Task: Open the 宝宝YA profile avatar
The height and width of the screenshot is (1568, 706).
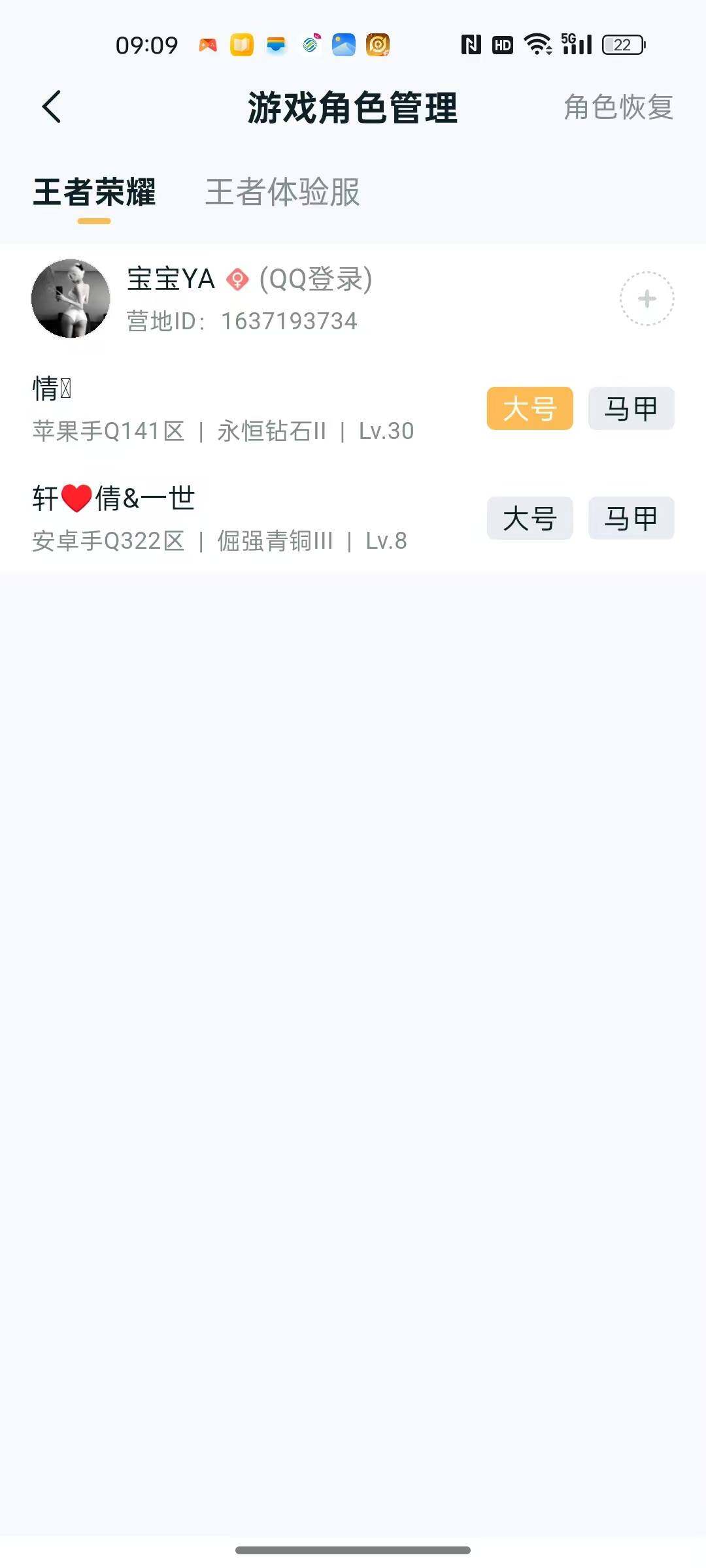Action: pyautogui.click(x=70, y=297)
